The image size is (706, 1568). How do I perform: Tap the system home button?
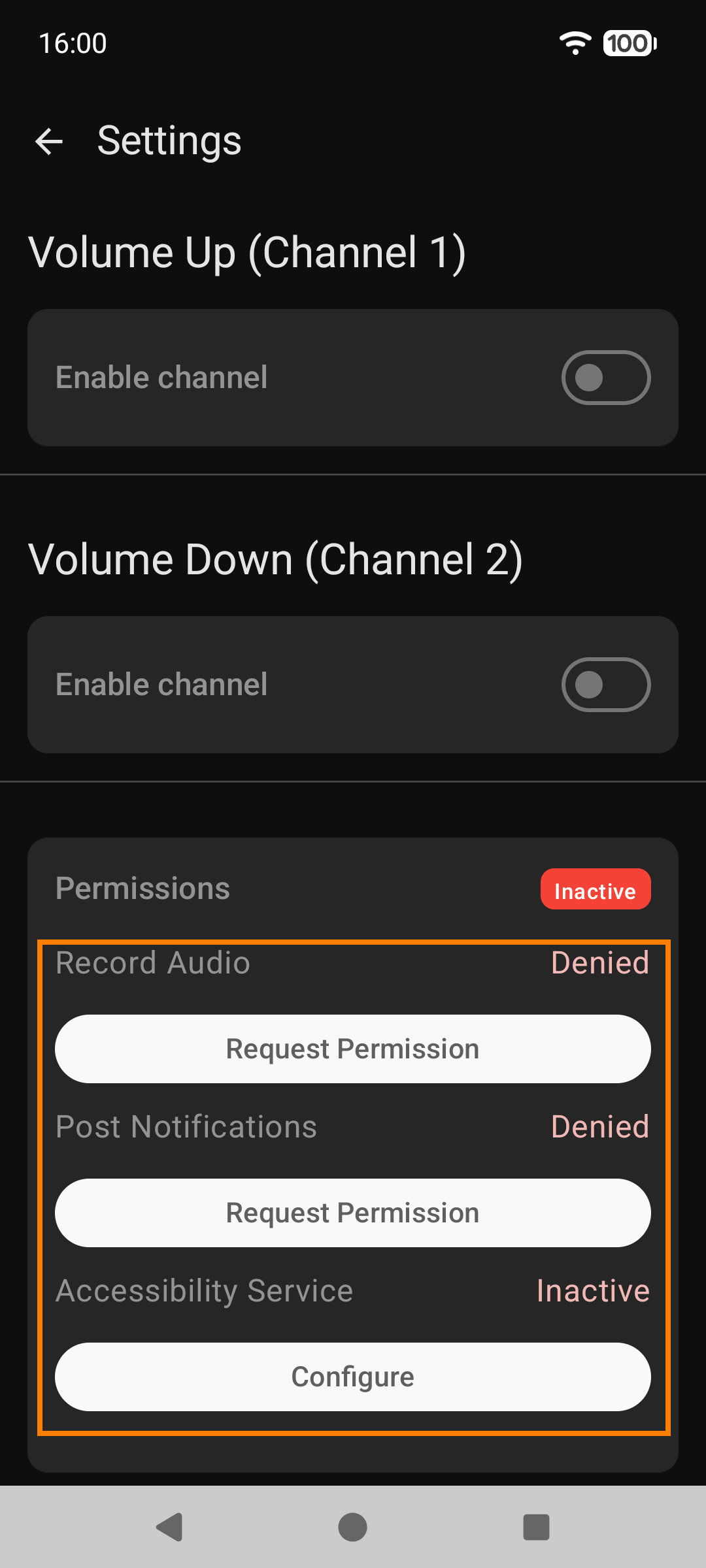[353, 1527]
